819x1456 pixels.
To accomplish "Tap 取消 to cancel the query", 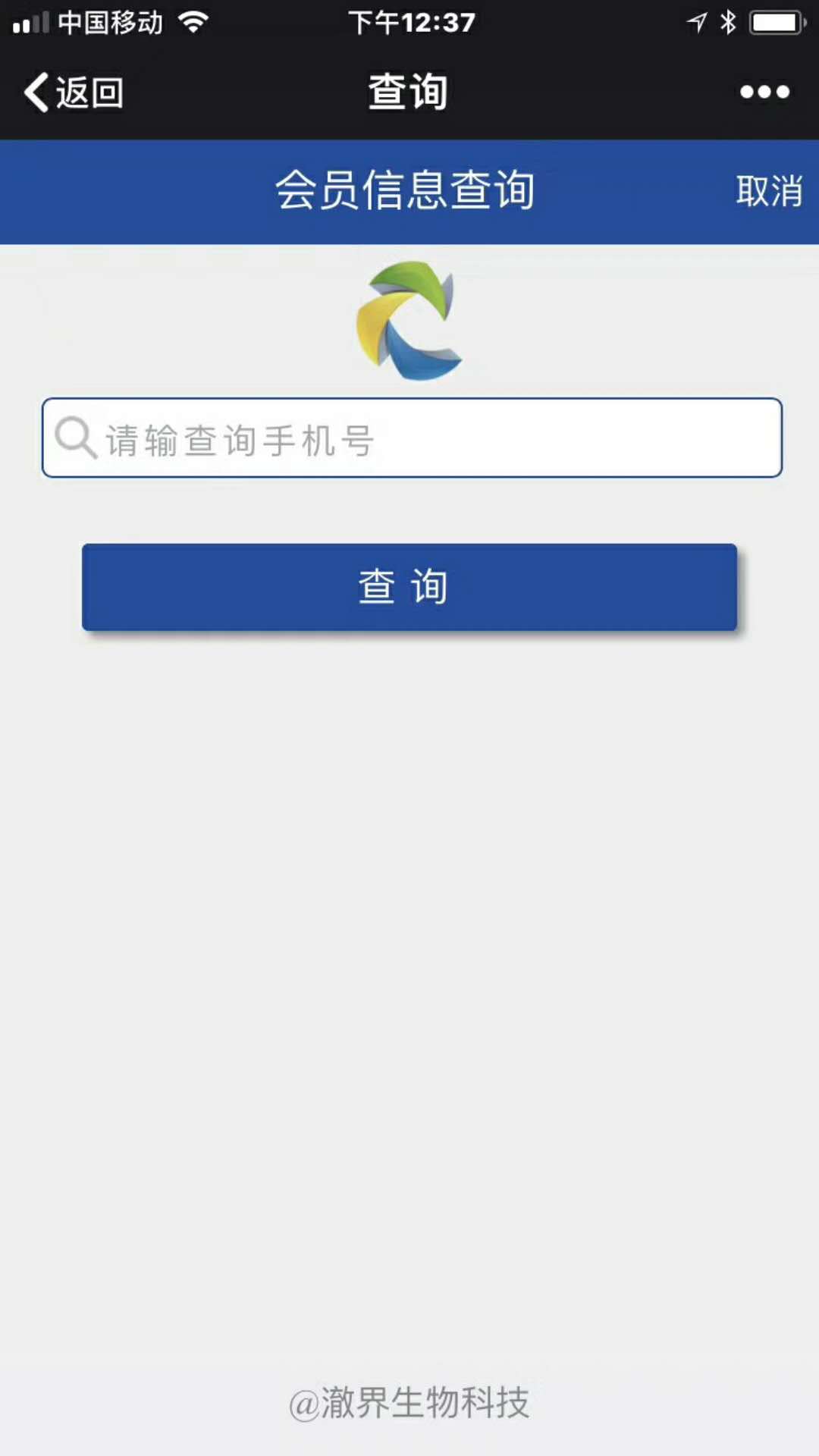I will [x=769, y=191].
